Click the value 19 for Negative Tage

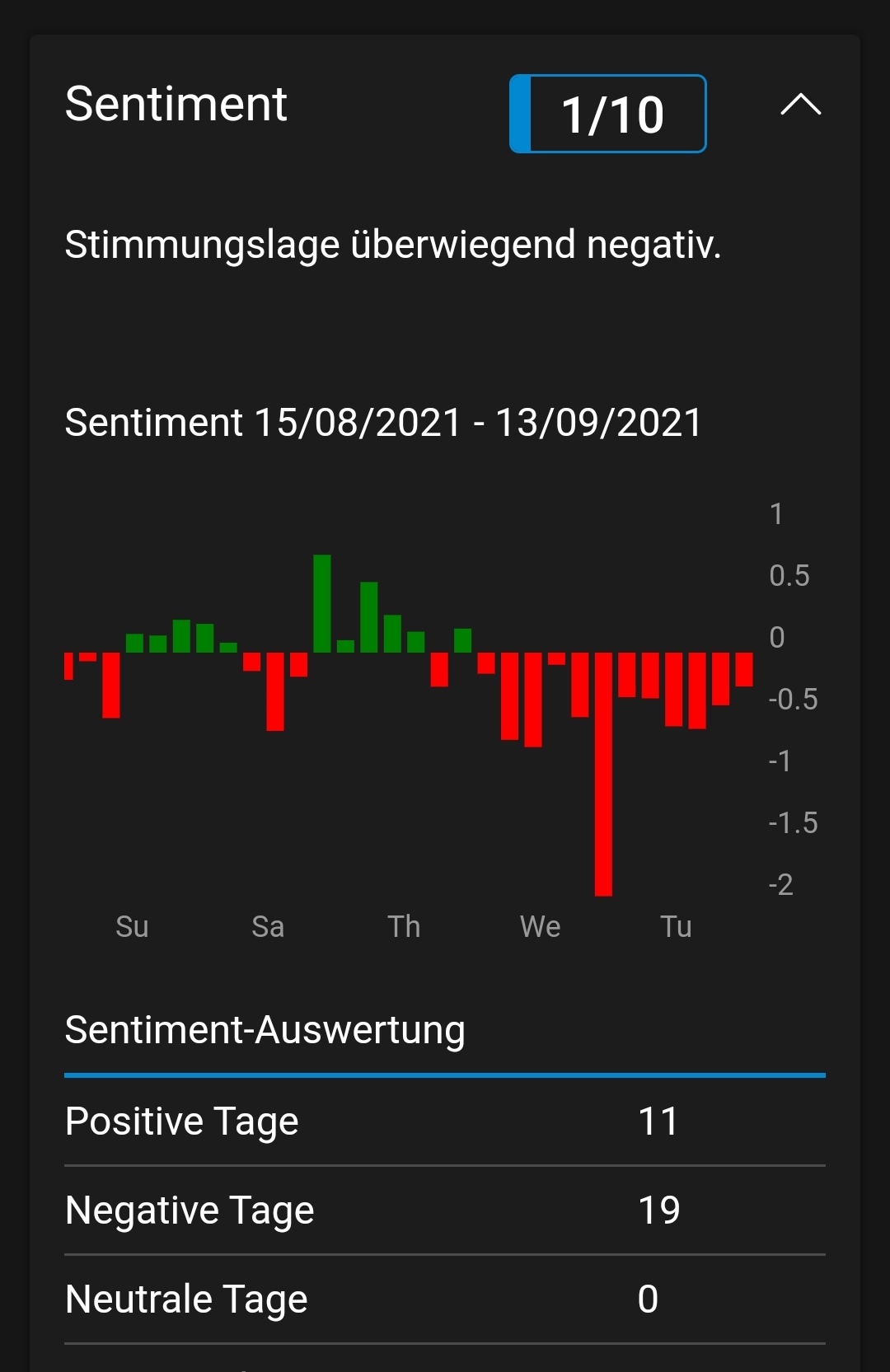click(659, 1210)
